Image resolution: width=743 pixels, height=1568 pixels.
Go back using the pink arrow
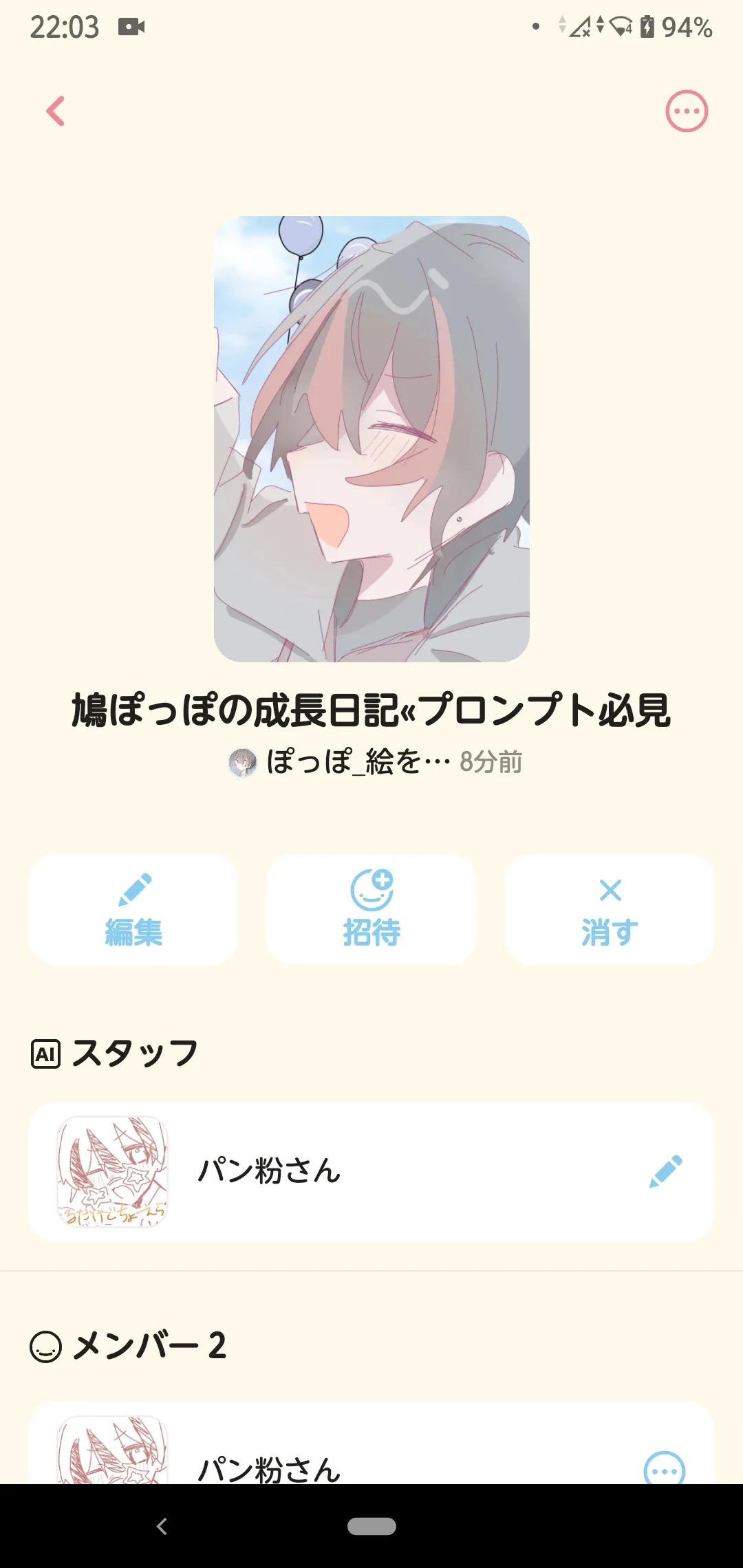click(56, 111)
